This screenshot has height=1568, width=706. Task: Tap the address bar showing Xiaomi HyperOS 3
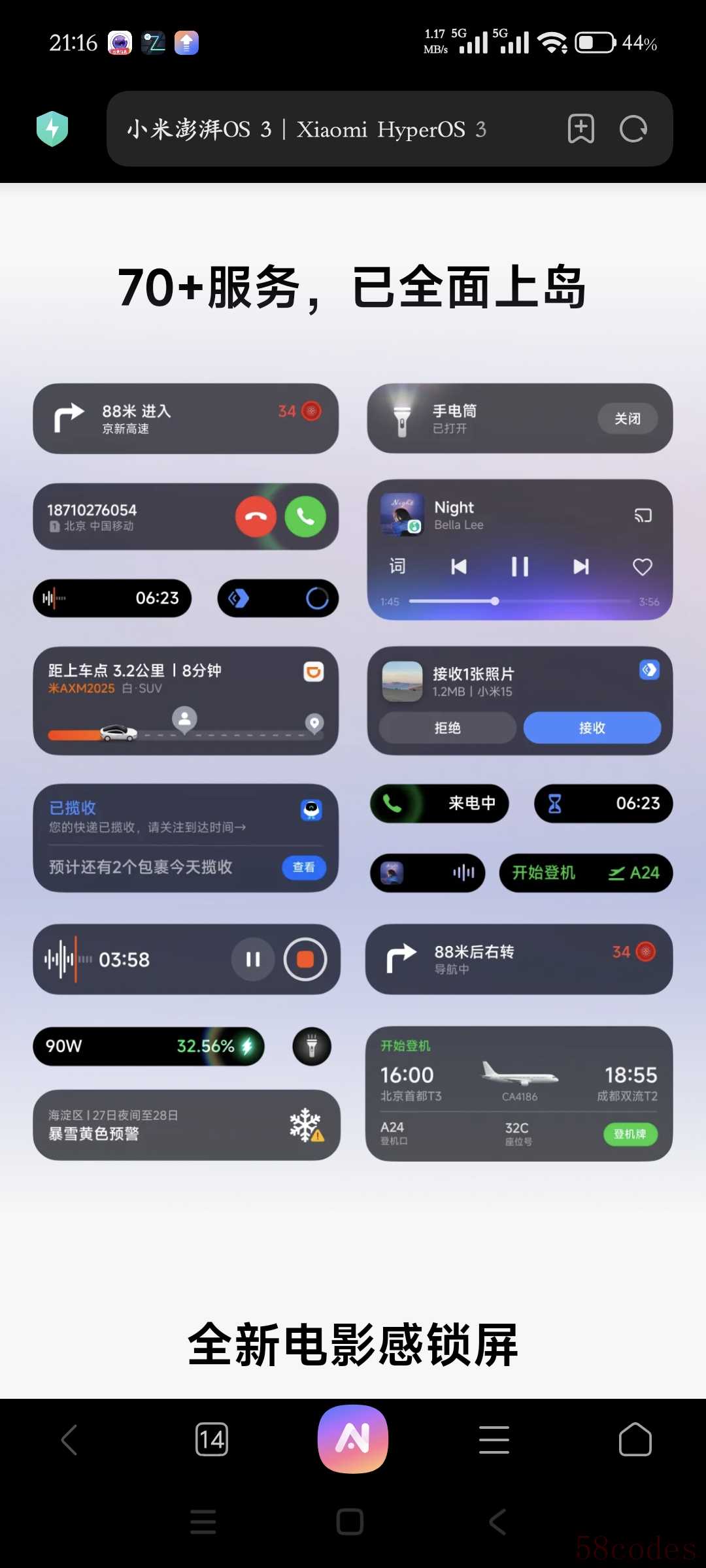click(x=327, y=129)
